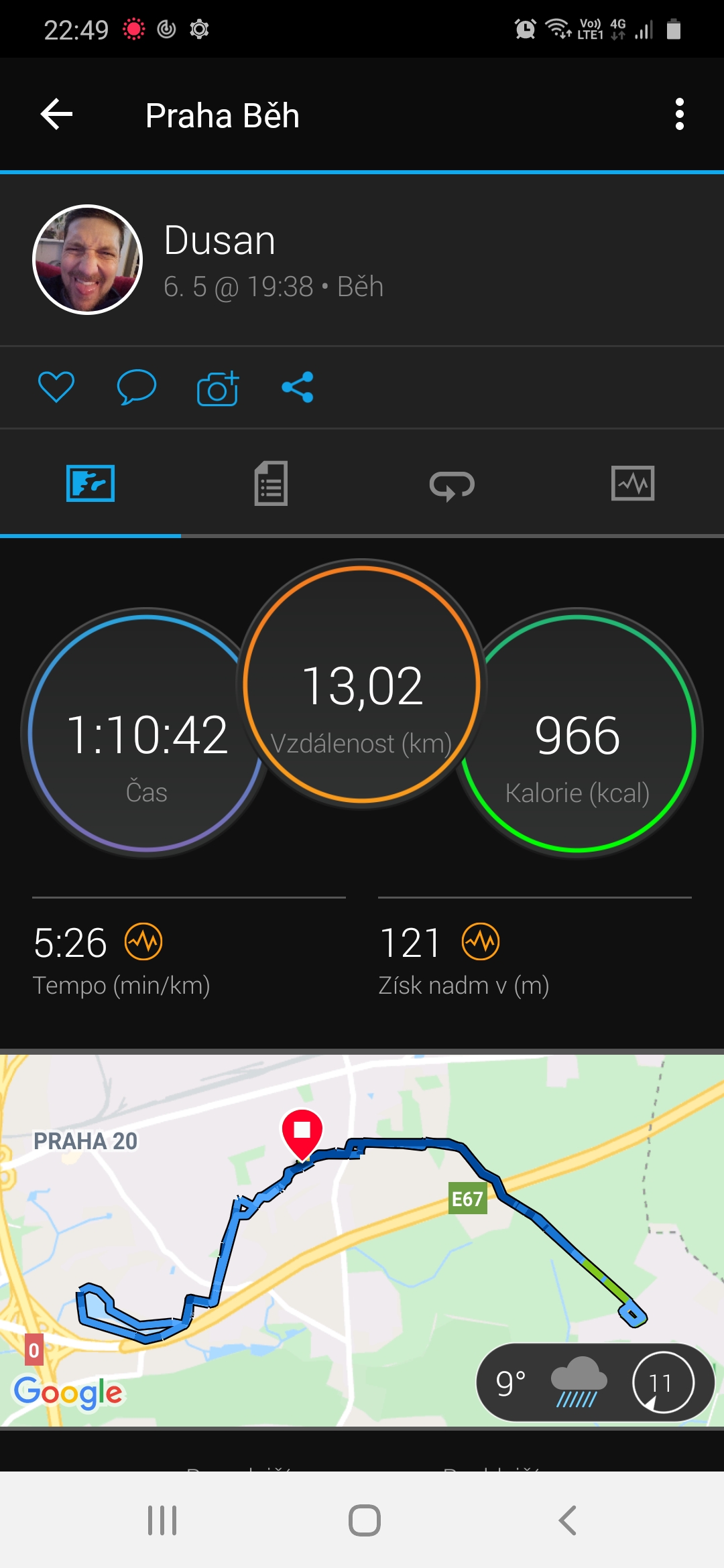Open the route map of the run
This screenshot has height=1568, width=724.
[362, 1240]
